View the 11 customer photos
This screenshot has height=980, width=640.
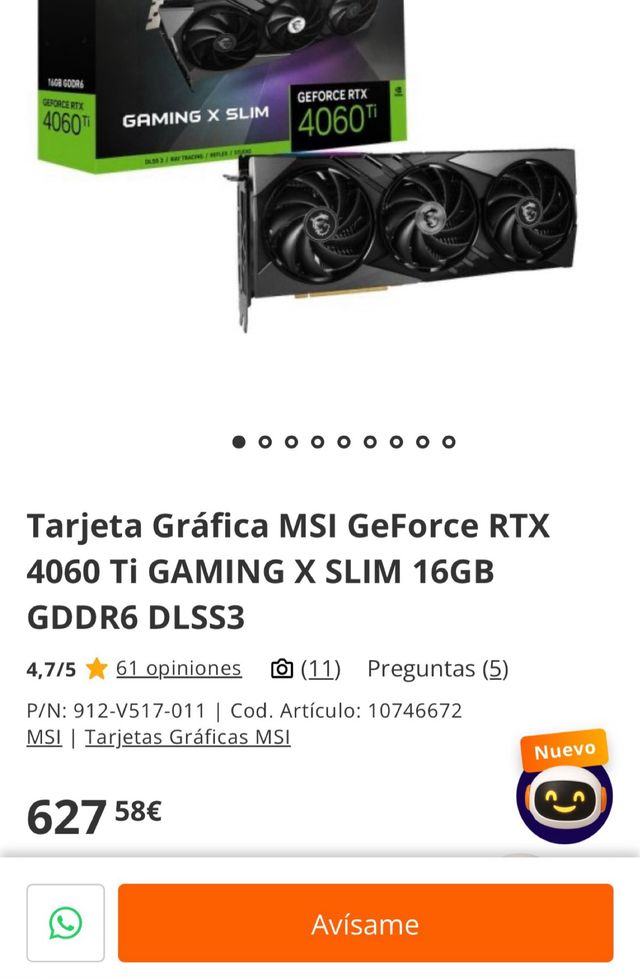(x=306, y=668)
